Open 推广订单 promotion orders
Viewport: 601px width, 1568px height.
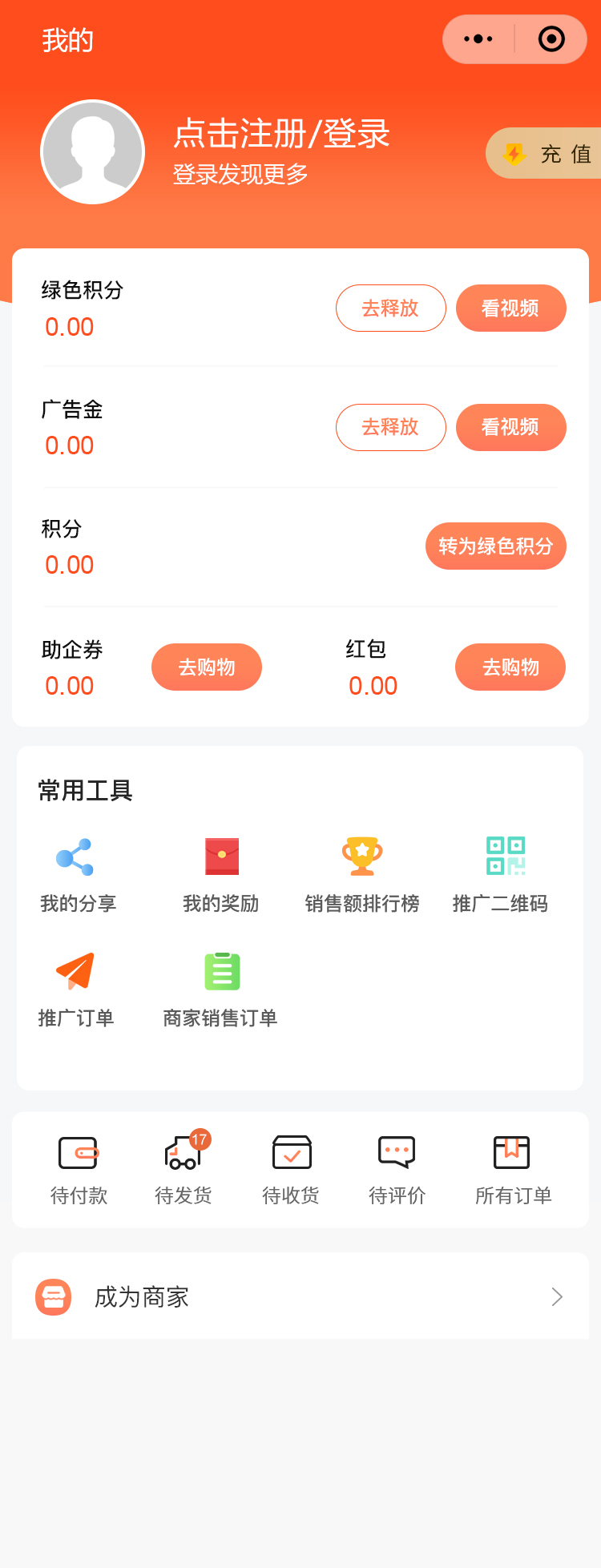(76, 990)
